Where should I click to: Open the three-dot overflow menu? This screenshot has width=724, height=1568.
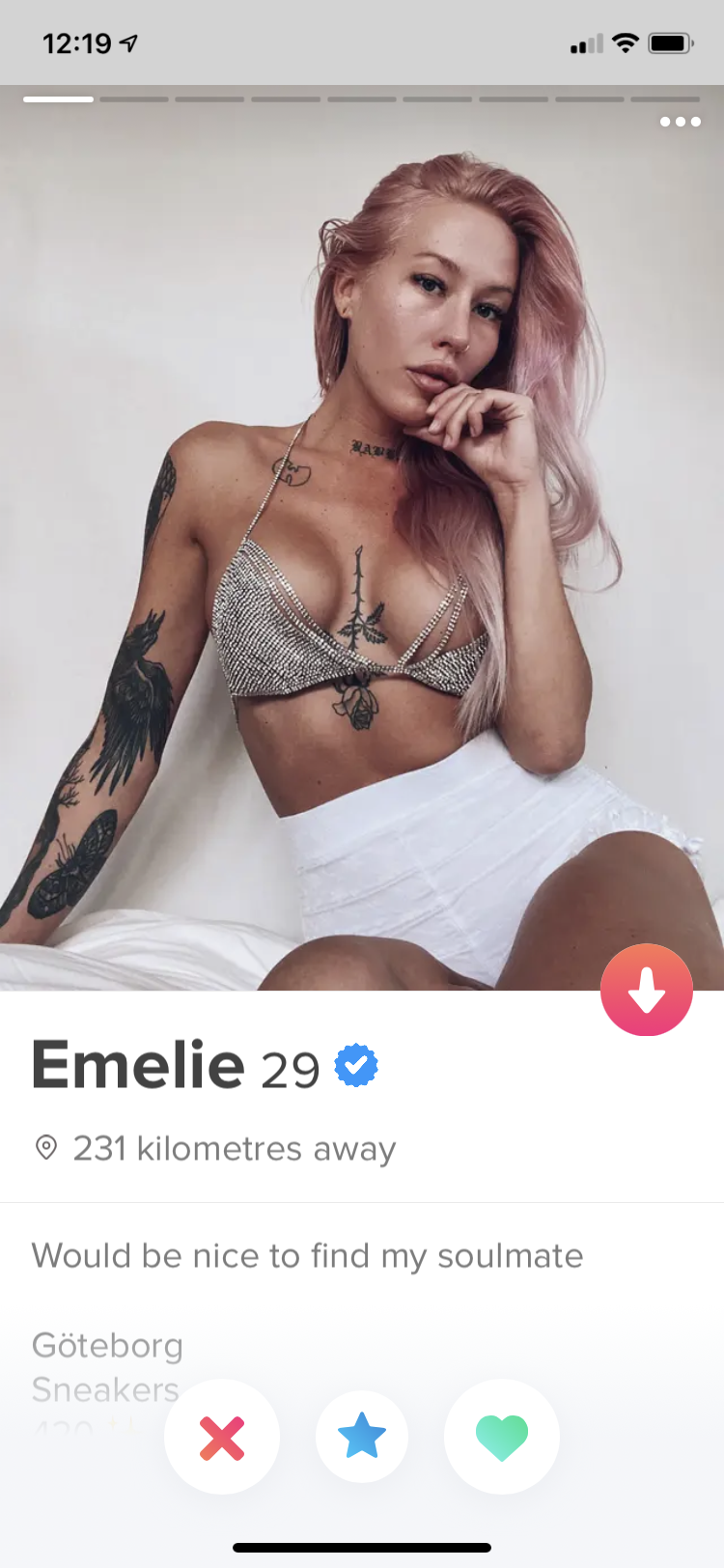pyautogui.click(x=681, y=122)
